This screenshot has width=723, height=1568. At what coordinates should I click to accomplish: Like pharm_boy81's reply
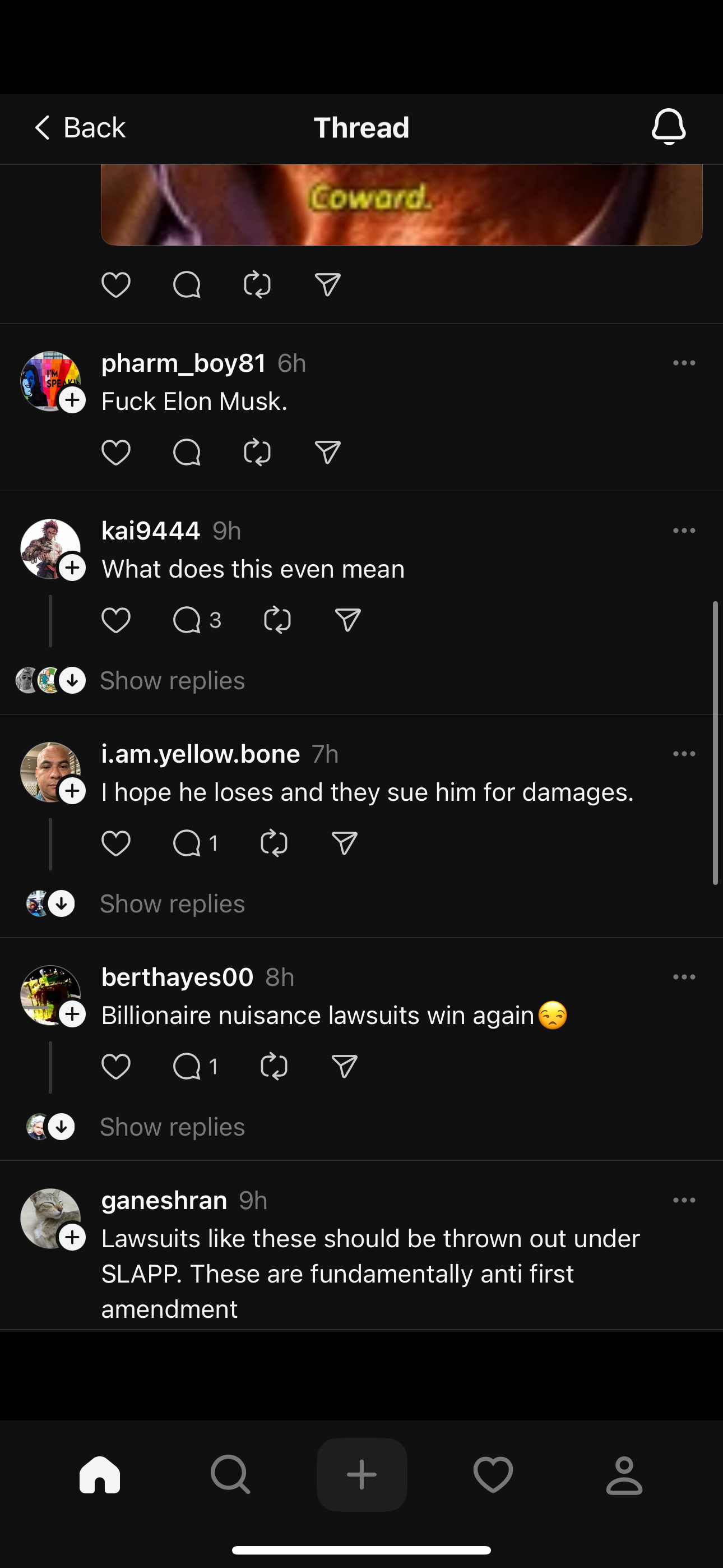point(115,452)
